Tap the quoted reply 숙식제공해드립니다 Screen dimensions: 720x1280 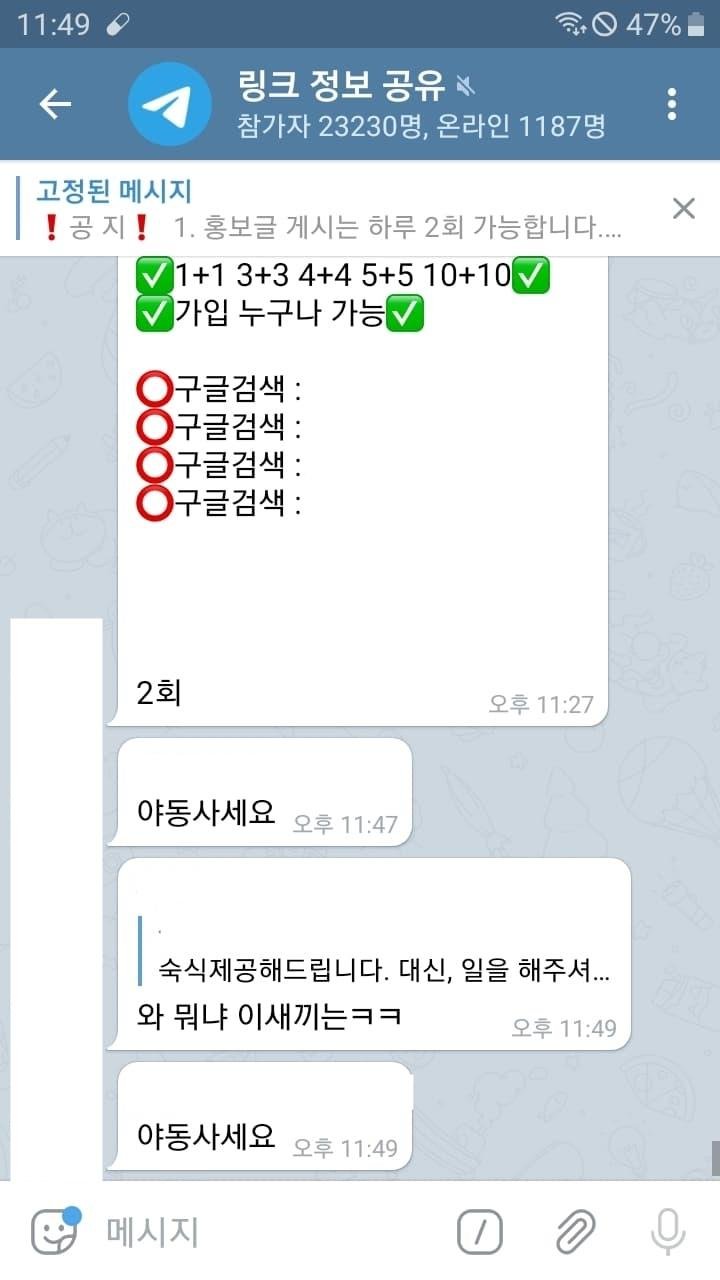pos(380,967)
